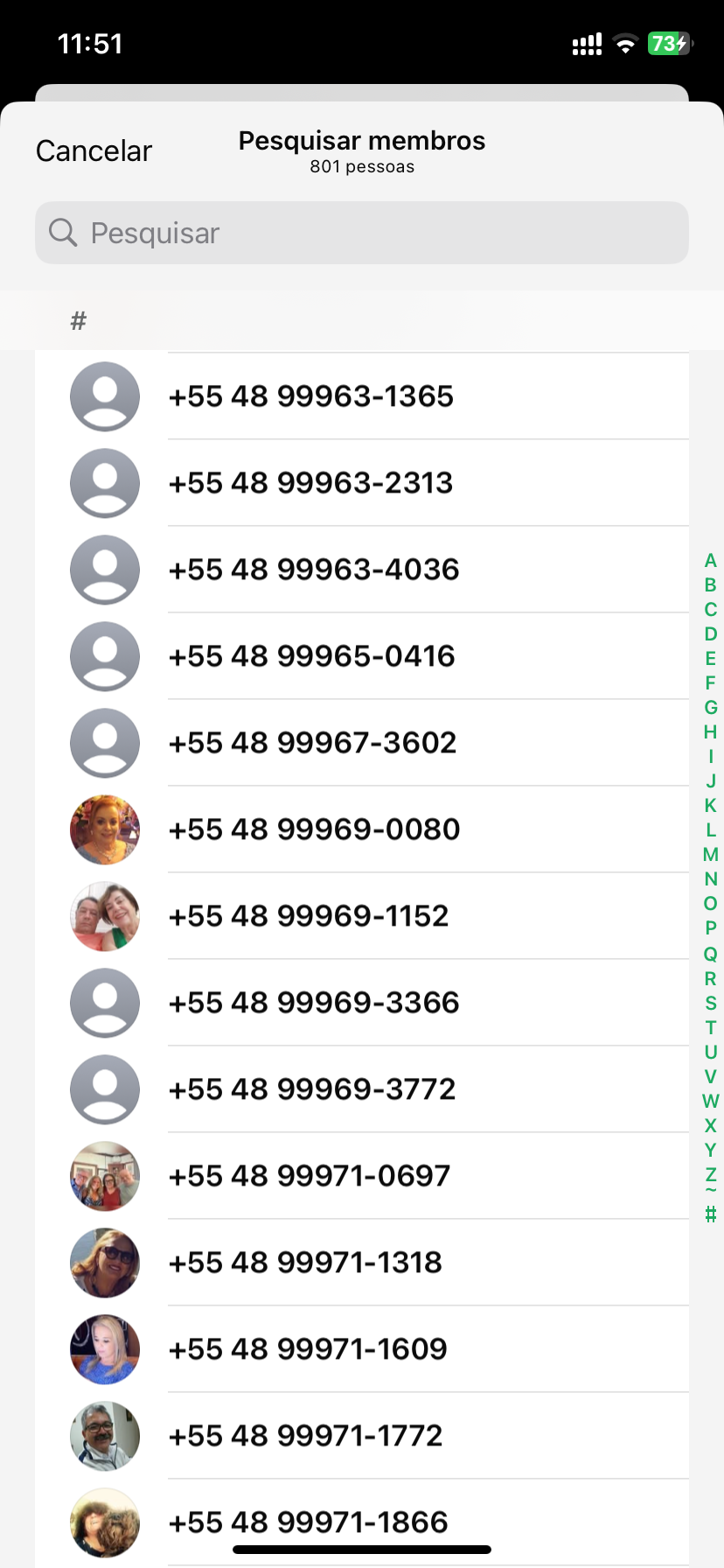This screenshot has height=1568, width=724.
Task: Choose member +55 48 99971-1609
Action: 362,1349
